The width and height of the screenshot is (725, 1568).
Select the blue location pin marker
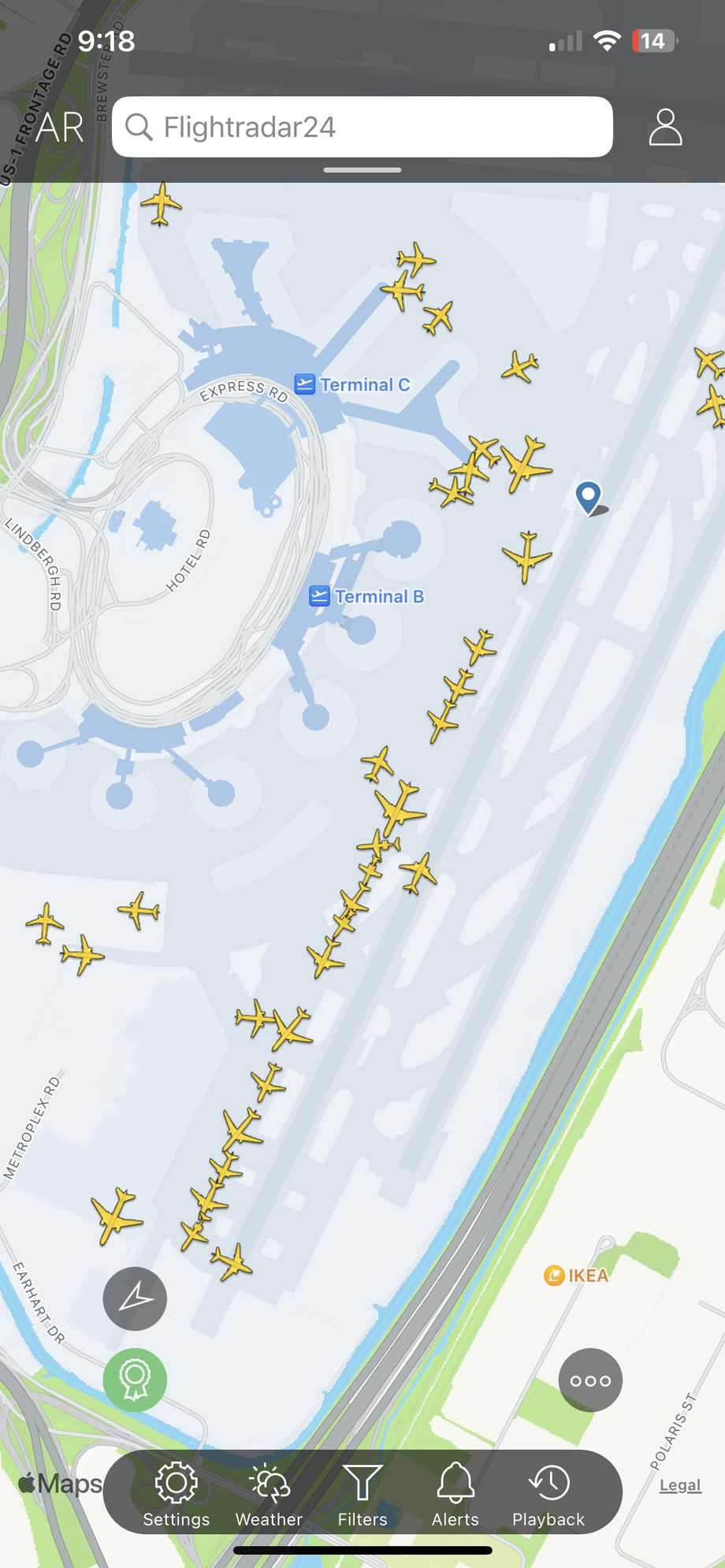click(589, 497)
